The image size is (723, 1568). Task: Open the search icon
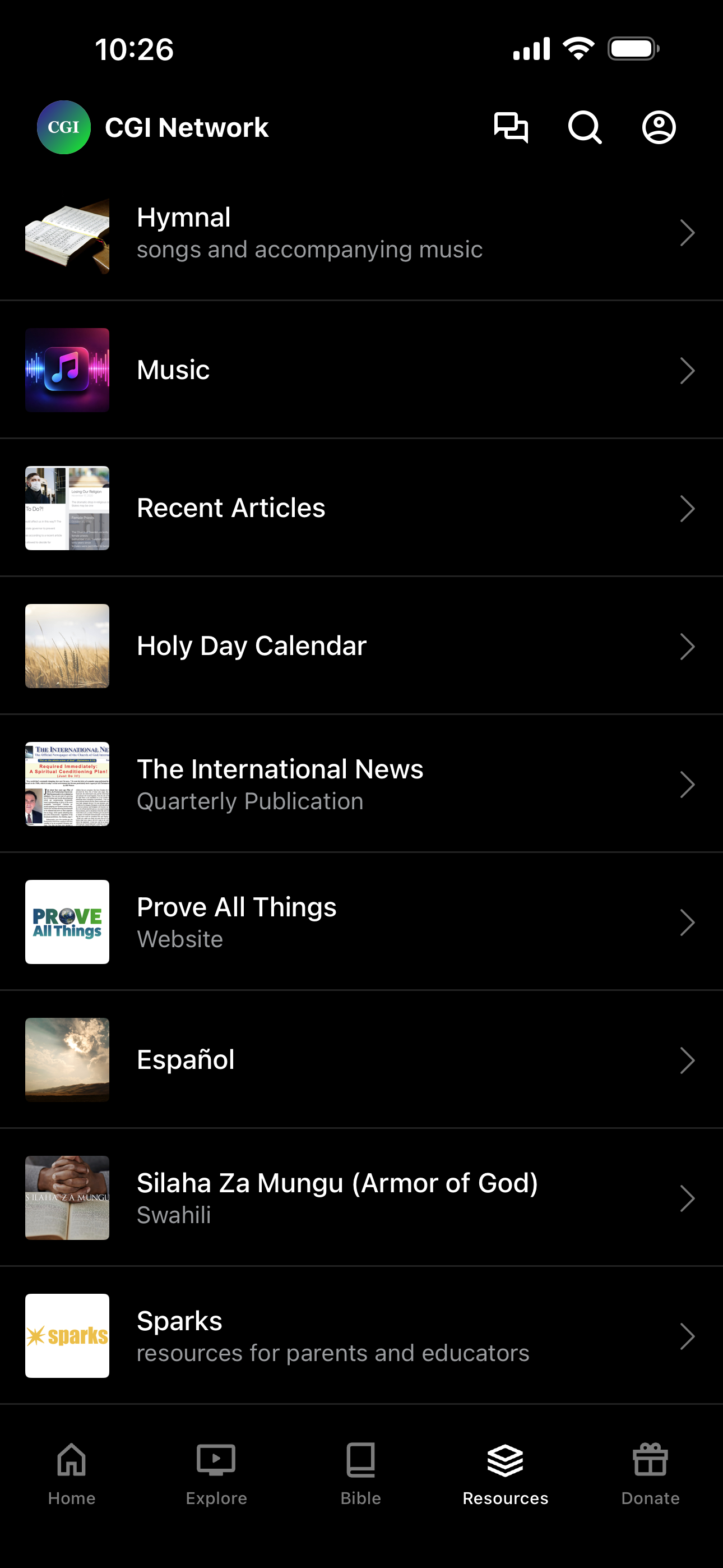585,128
